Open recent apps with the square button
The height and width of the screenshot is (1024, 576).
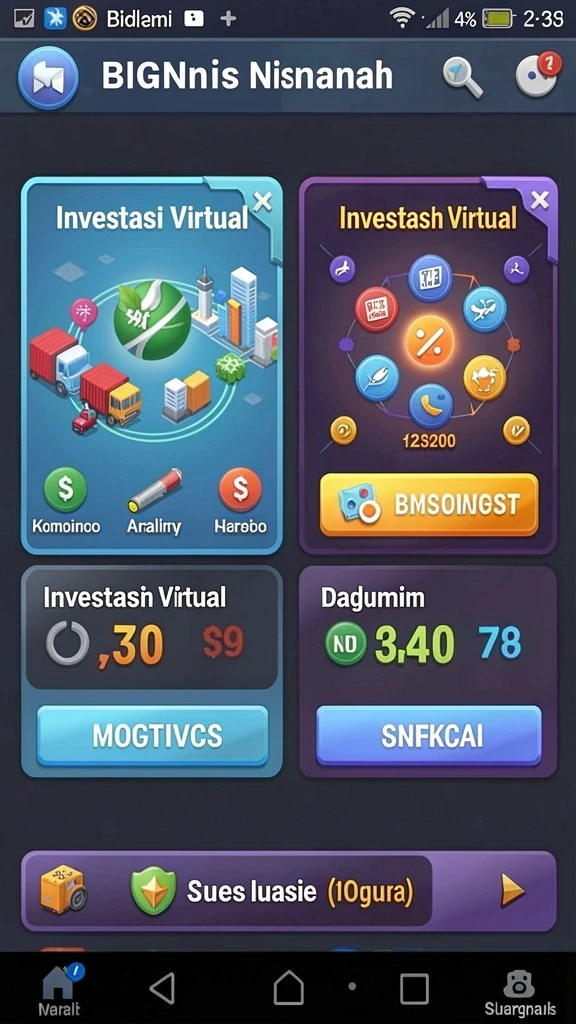click(x=414, y=989)
